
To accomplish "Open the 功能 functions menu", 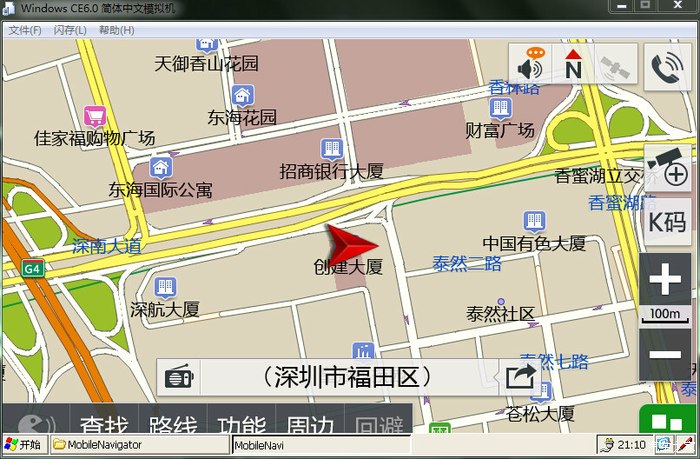I will pos(242,424).
